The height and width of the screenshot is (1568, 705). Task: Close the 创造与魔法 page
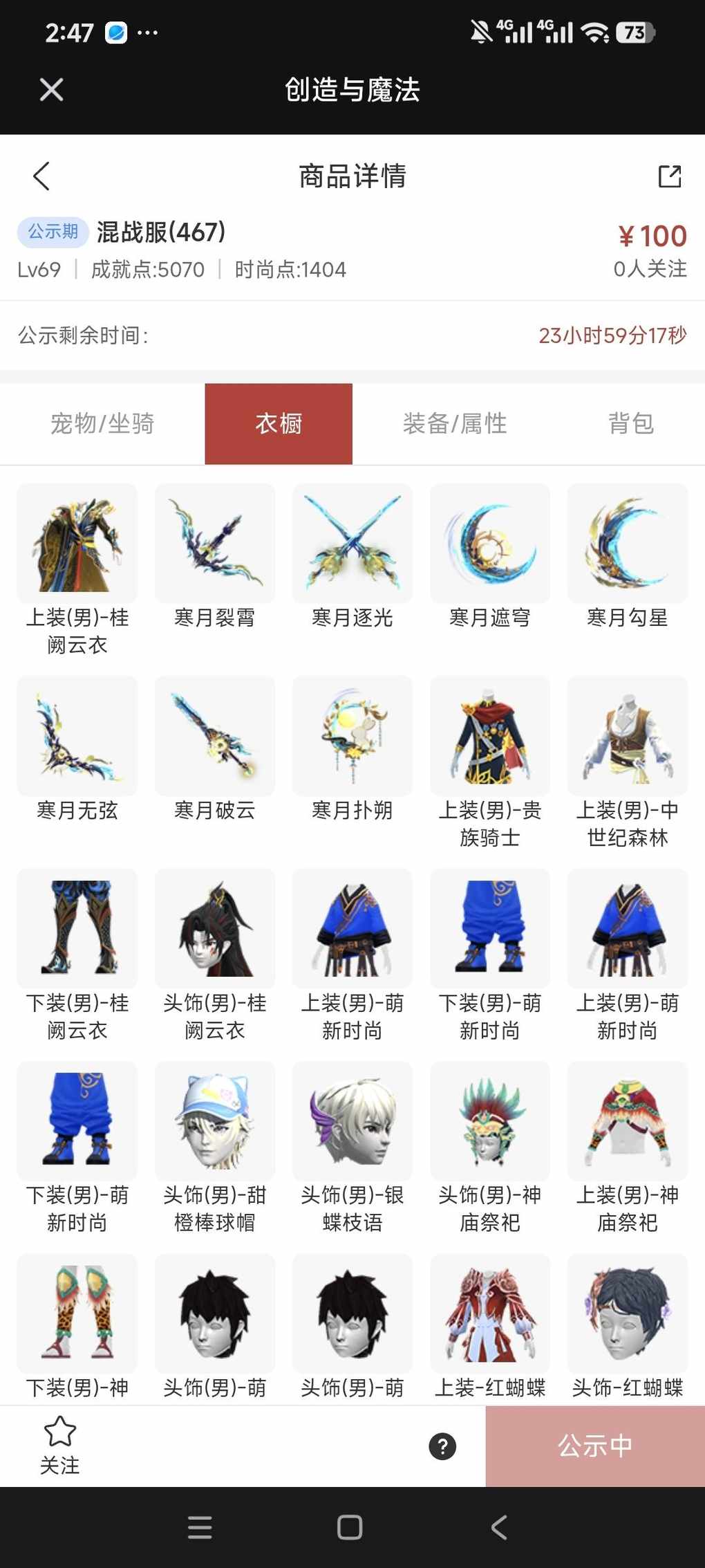[x=51, y=89]
